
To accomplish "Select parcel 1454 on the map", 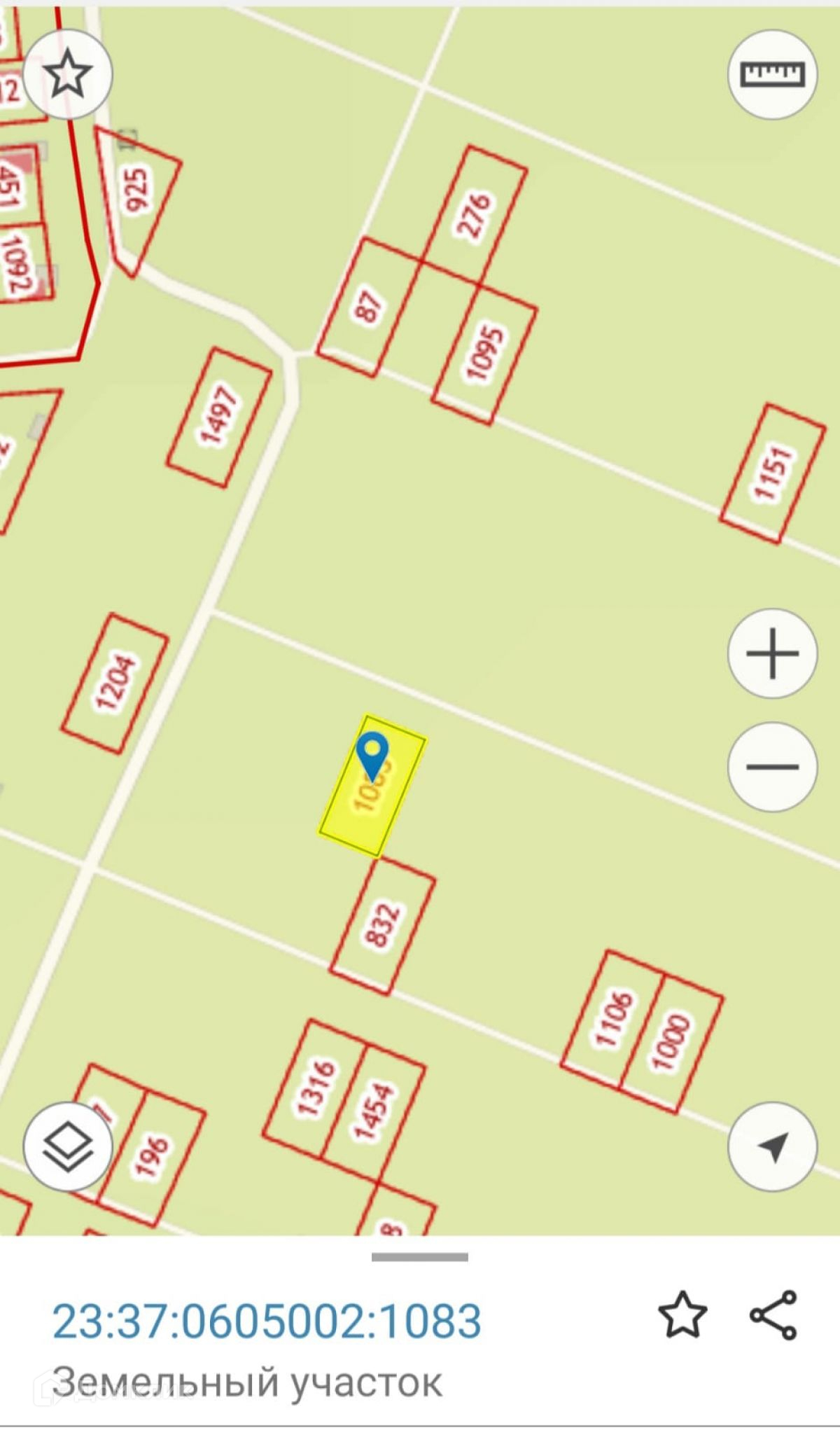I will [373, 1111].
